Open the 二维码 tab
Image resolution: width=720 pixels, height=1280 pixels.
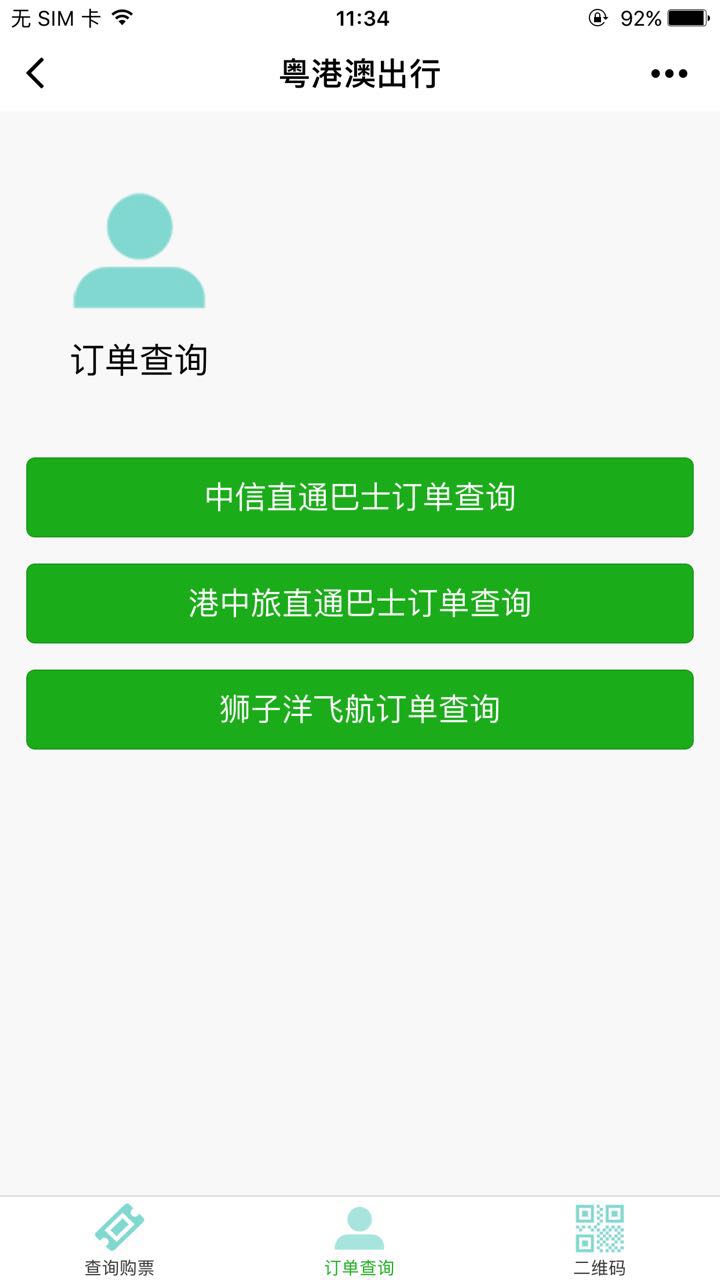[x=599, y=1240]
